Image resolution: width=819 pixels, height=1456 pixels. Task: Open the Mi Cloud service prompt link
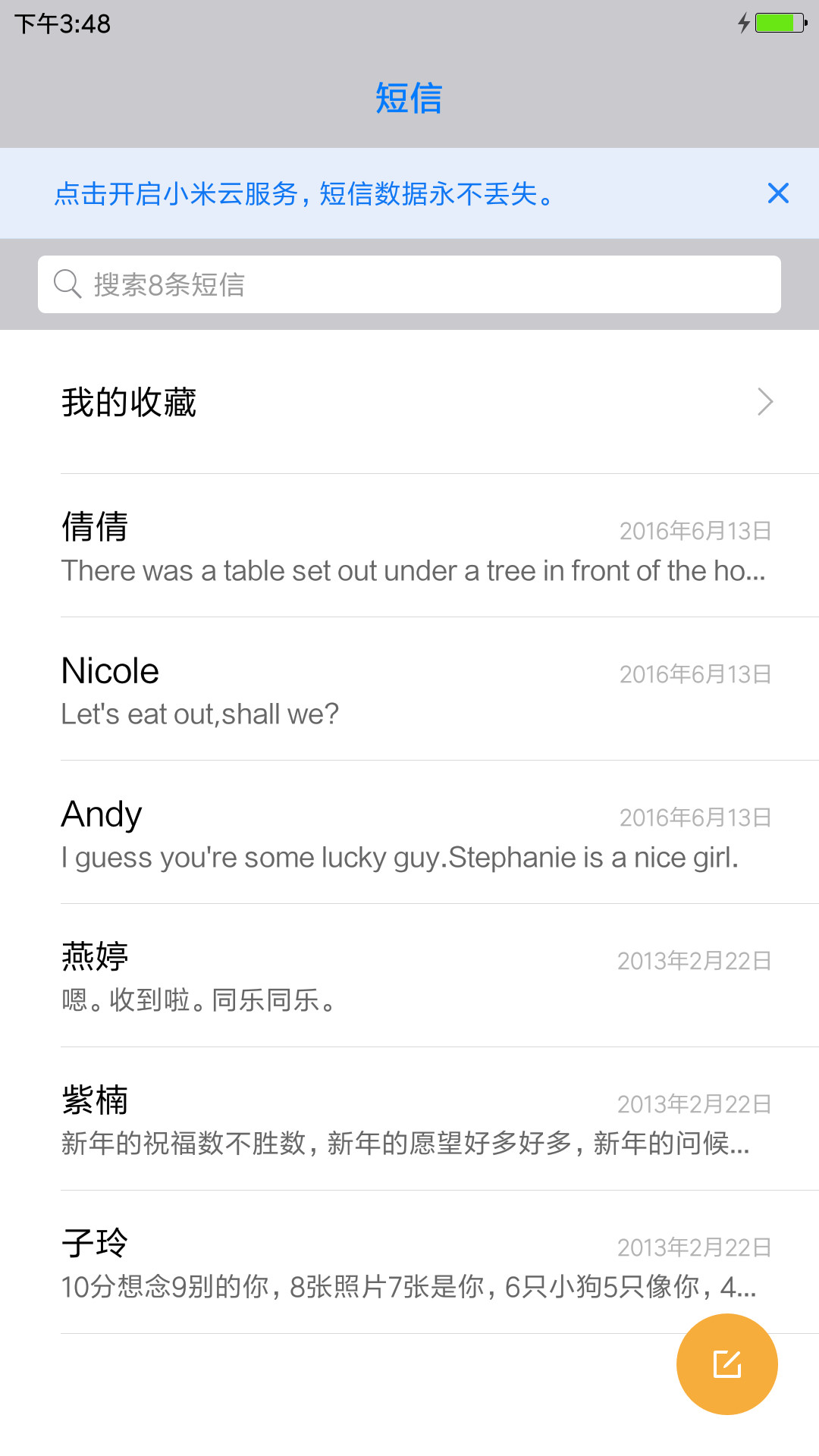click(x=305, y=194)
